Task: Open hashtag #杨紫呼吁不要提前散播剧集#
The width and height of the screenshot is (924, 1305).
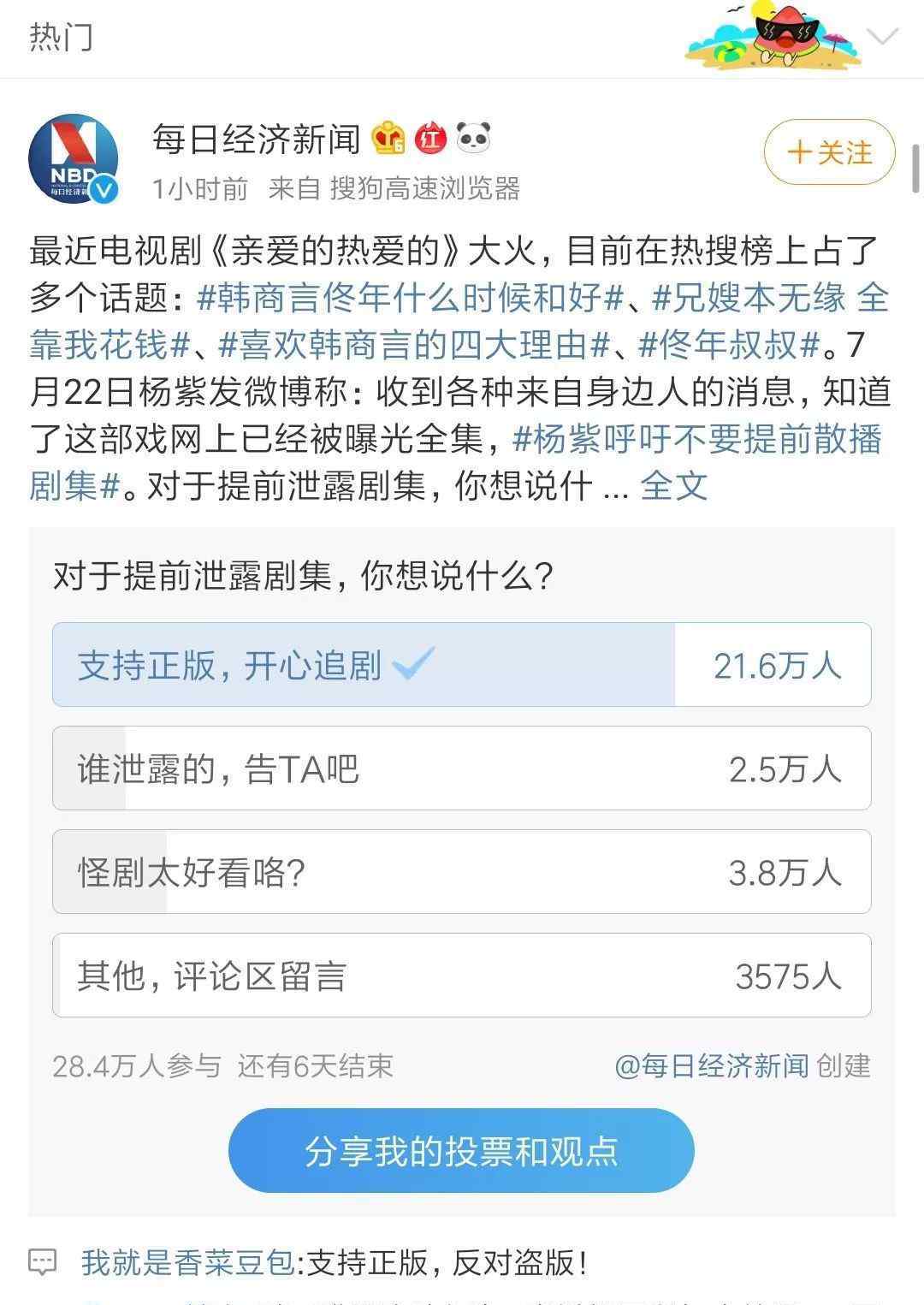Action: click(696, 440)
